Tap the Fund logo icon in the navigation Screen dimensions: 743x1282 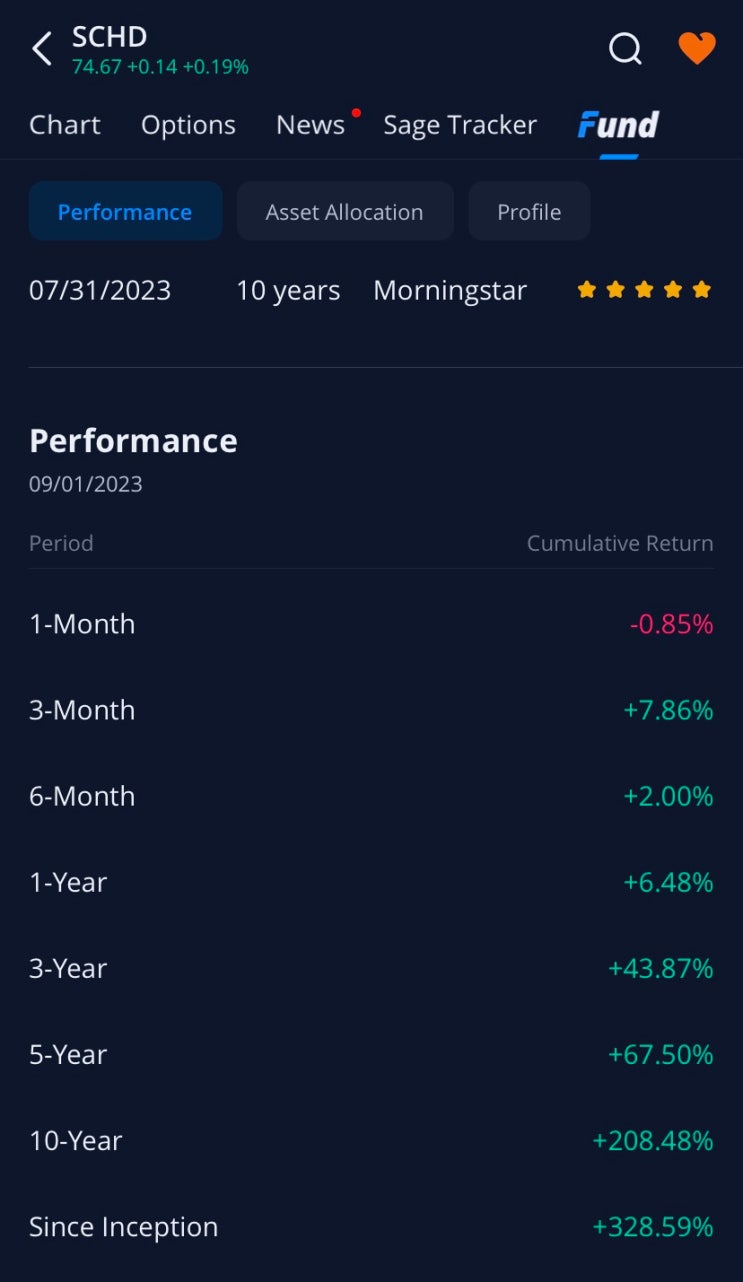pyautogui.click(x=617, y=124)
